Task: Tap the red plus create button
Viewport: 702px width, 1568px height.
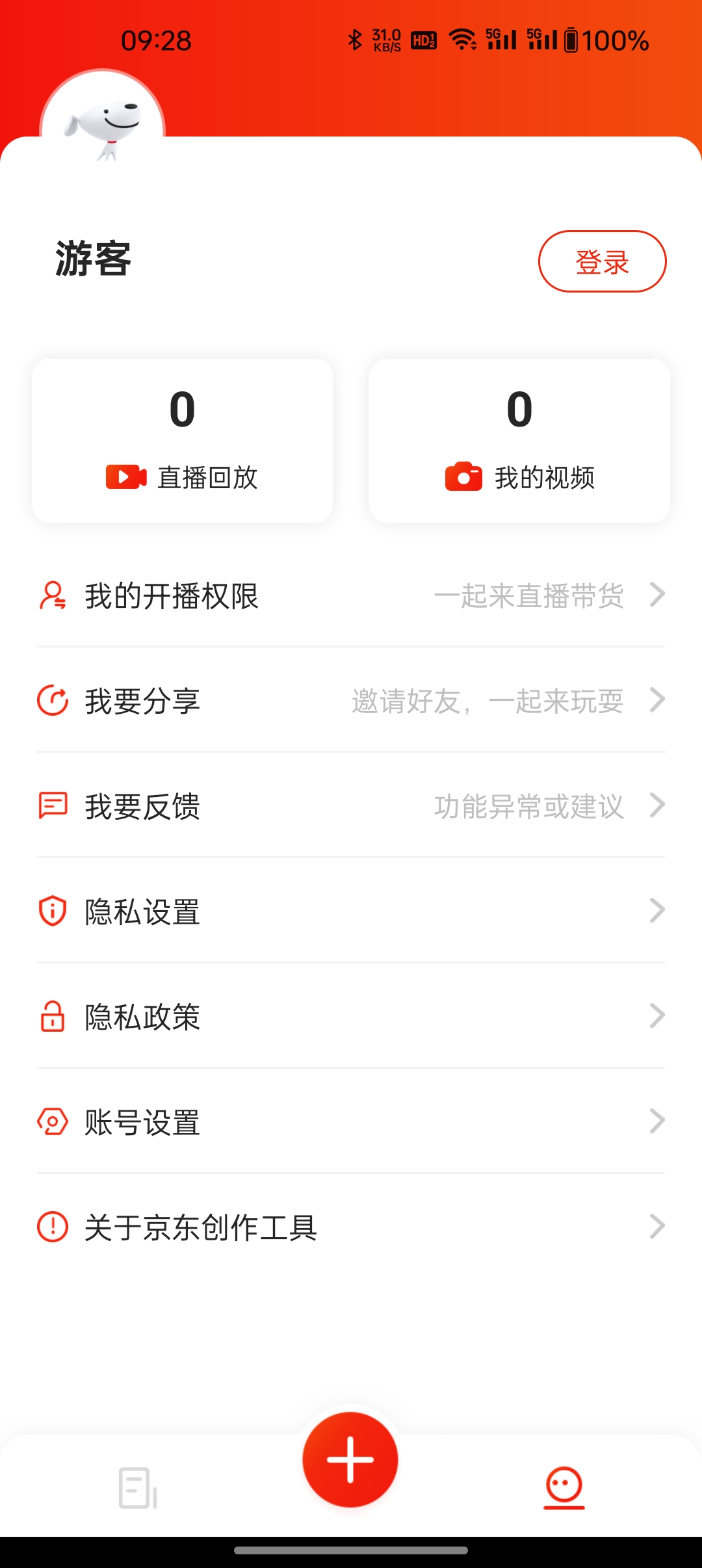Action: [350, 1459]
